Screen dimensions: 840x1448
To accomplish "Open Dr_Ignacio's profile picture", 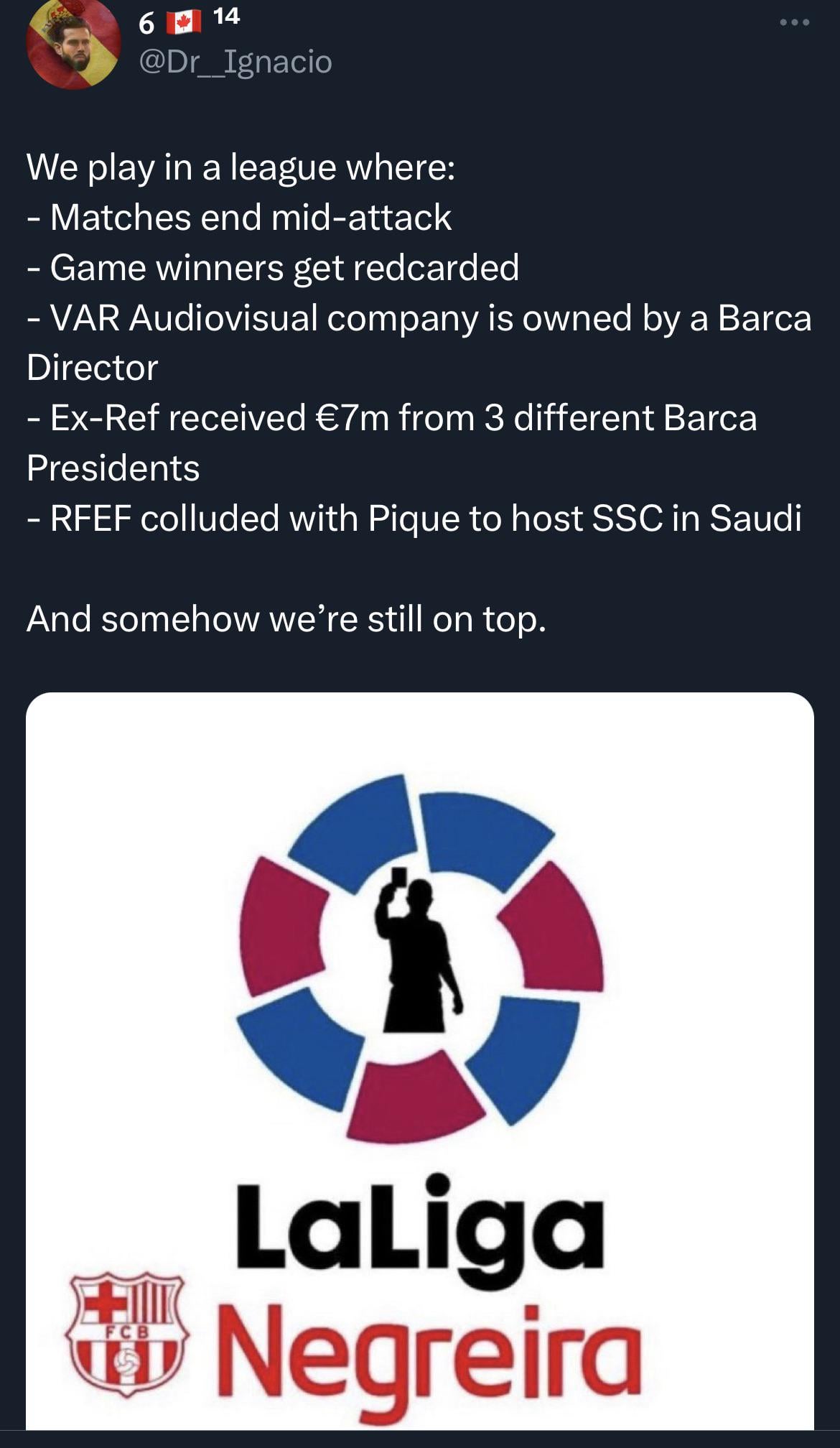I will coord(73,43).
